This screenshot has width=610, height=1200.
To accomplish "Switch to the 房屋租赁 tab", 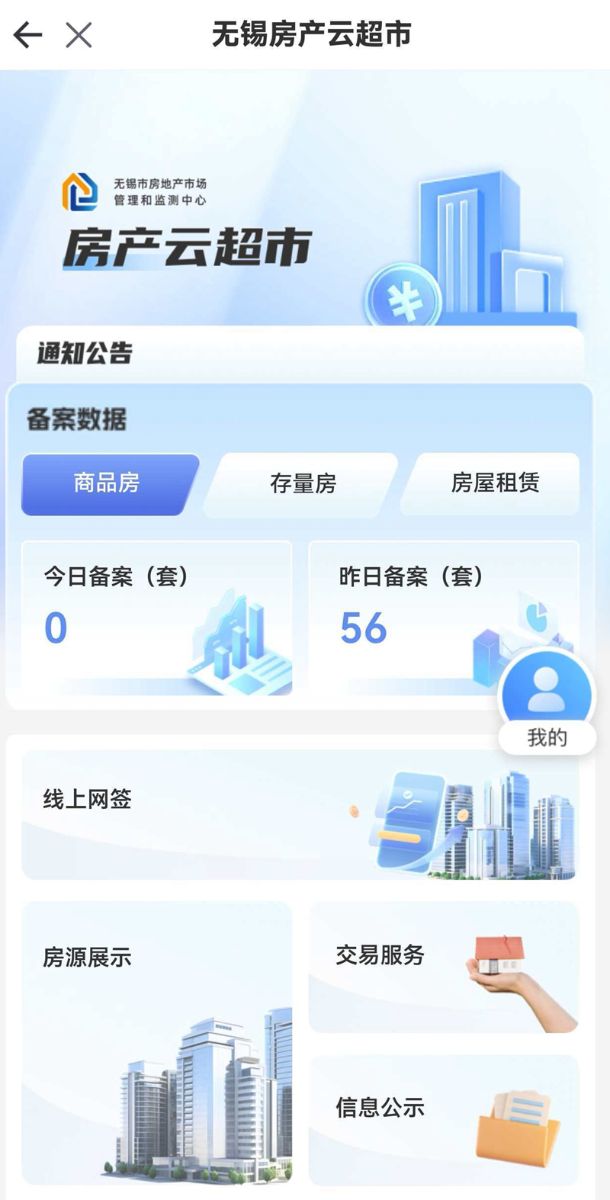I will [x=494, y=484].
